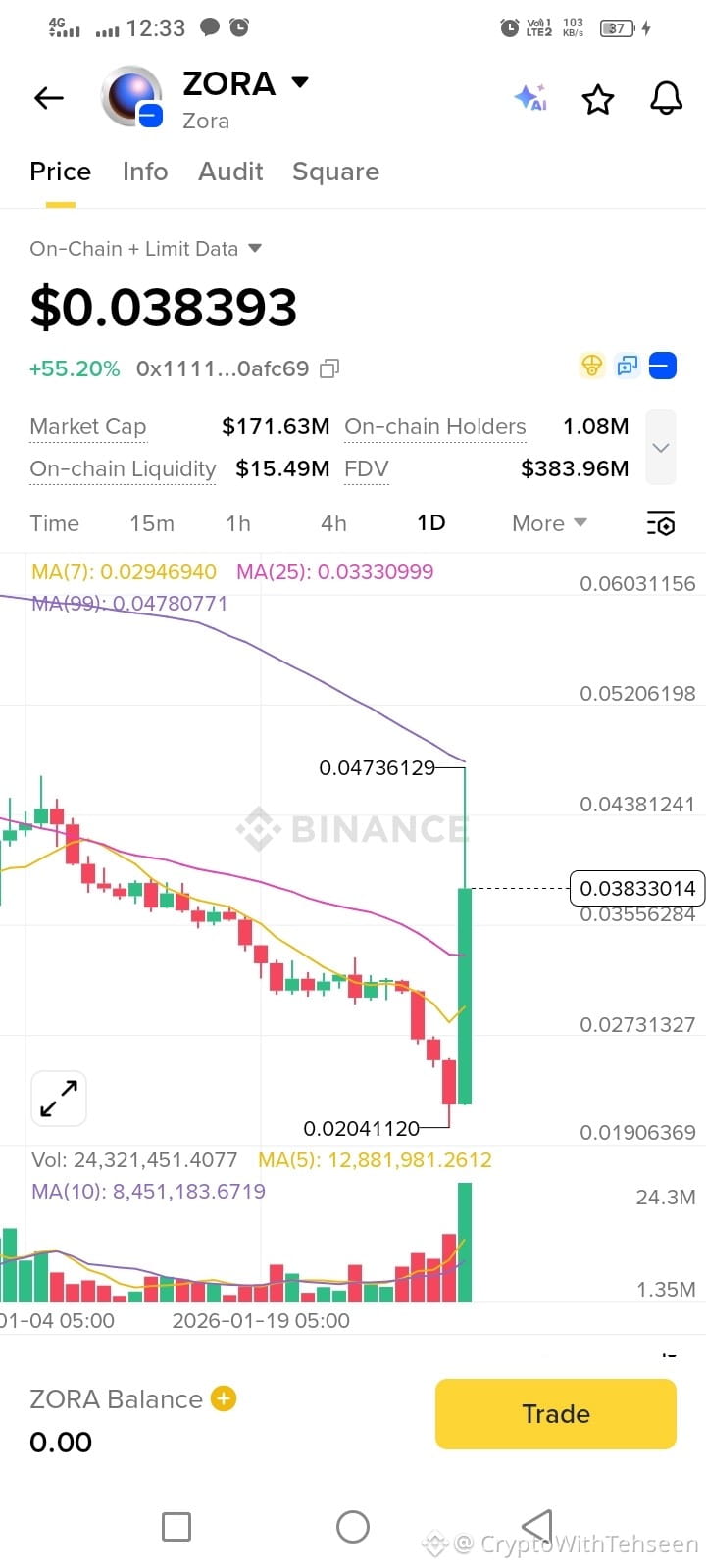This screenshot has height=1568, width=706.
Task: Switch to the Info tab
Action: [x=145, y=171]
